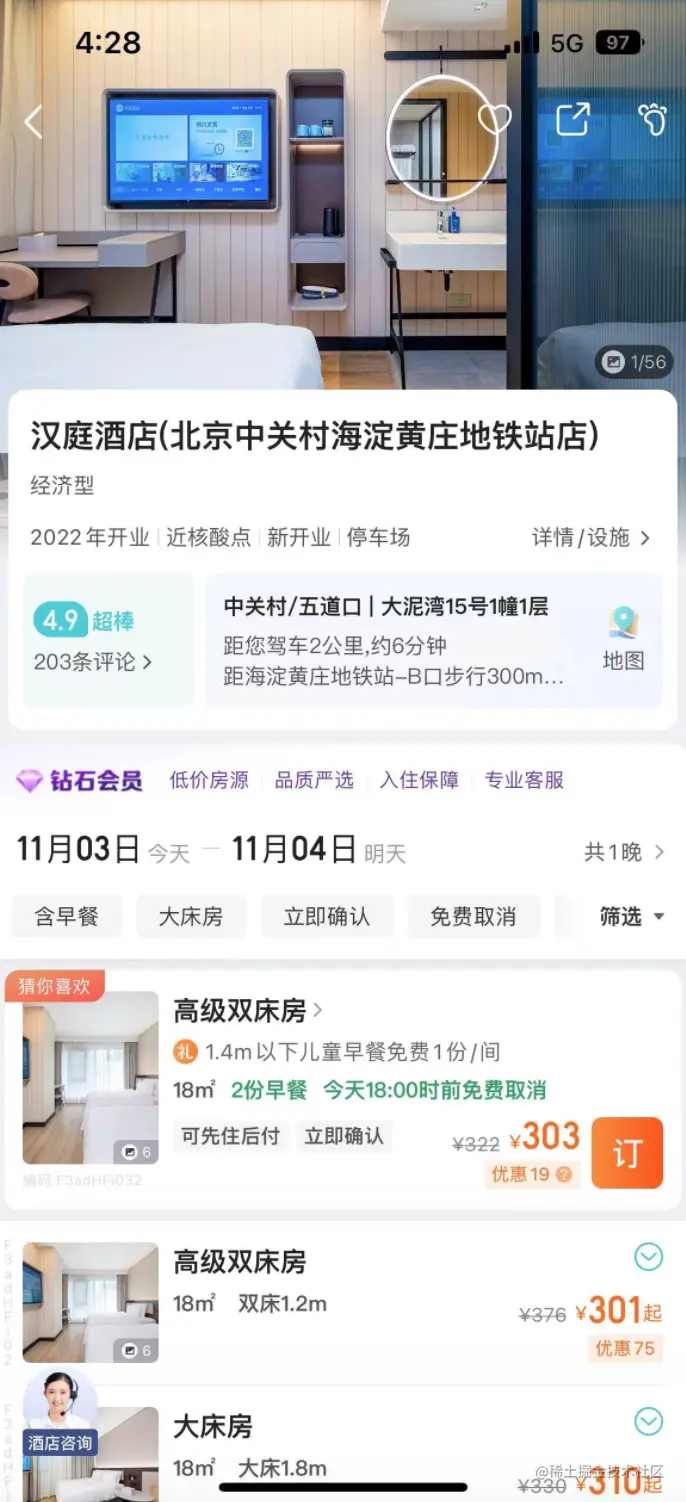Image resolution: width=686 pixels, height=1502 pixels.
Task: Select the 免费取消 filter chip
Action: coord(473,917)
